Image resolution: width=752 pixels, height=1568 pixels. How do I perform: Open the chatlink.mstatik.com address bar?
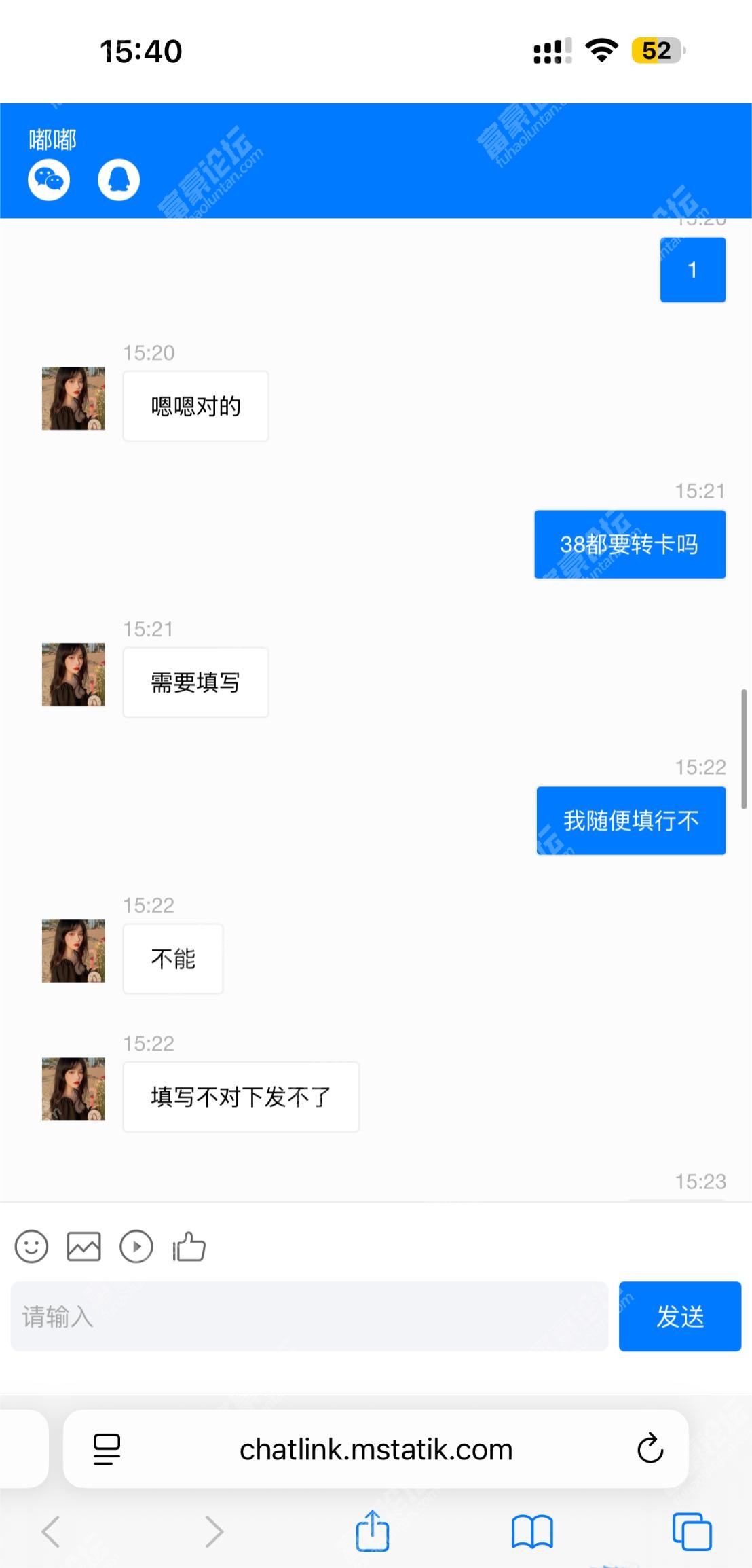[x=376, y=1449]
